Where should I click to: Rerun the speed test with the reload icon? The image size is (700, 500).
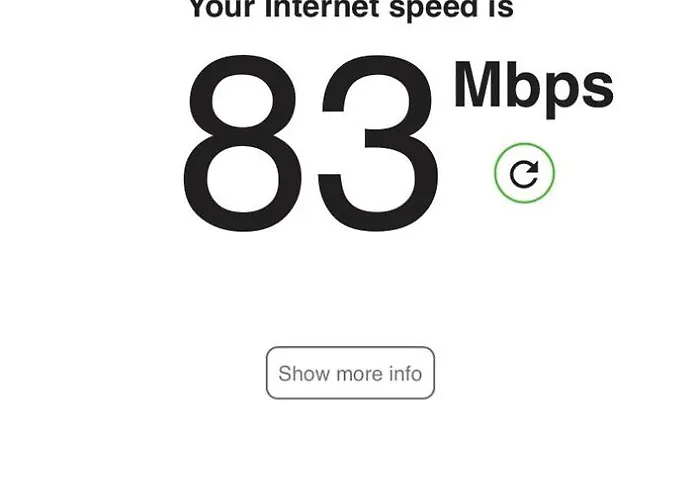coord(524,173)
